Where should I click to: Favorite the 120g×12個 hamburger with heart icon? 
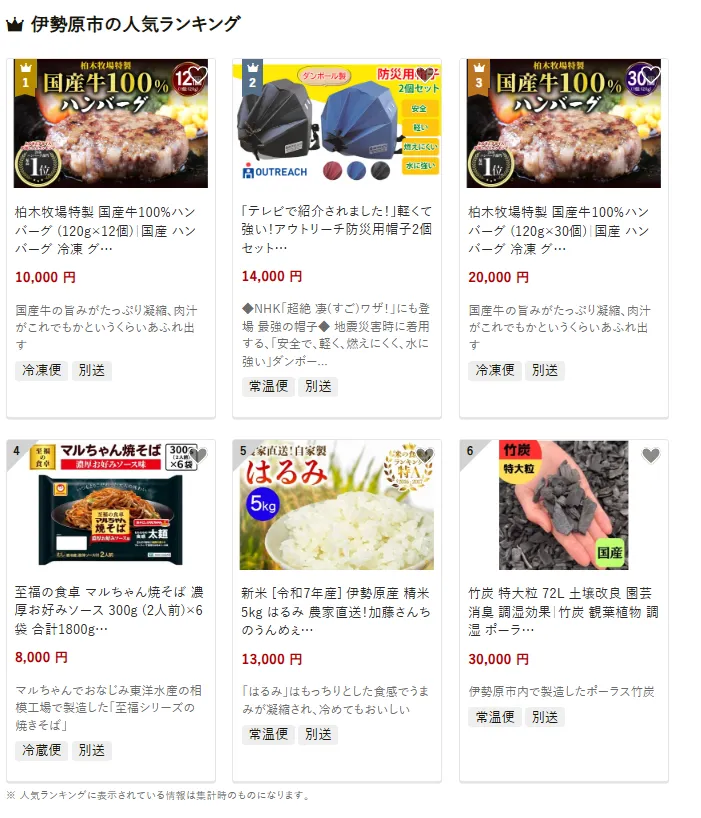(198, 74)
